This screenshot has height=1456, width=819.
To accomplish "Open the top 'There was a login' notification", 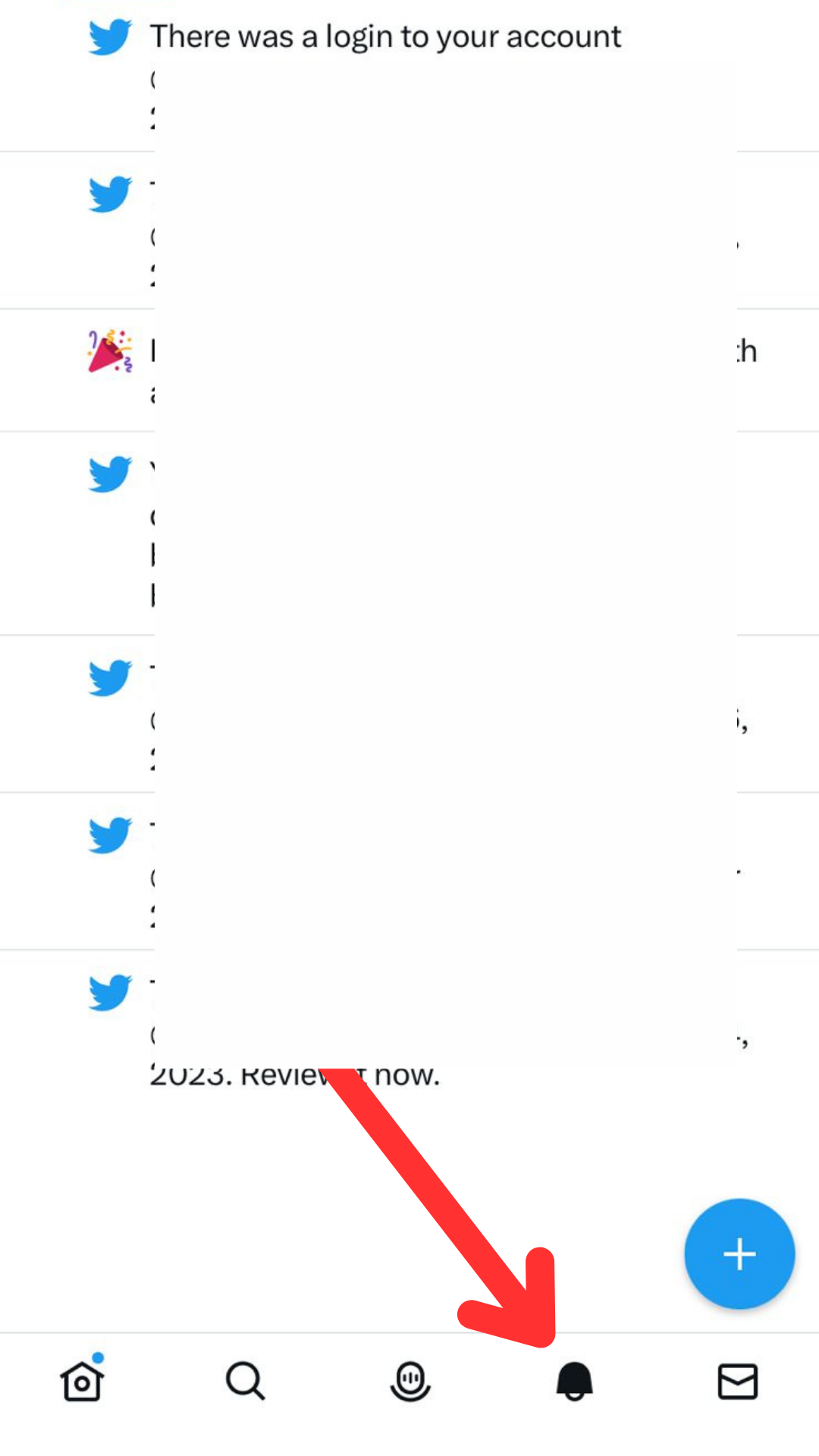I will pos(385,38).
